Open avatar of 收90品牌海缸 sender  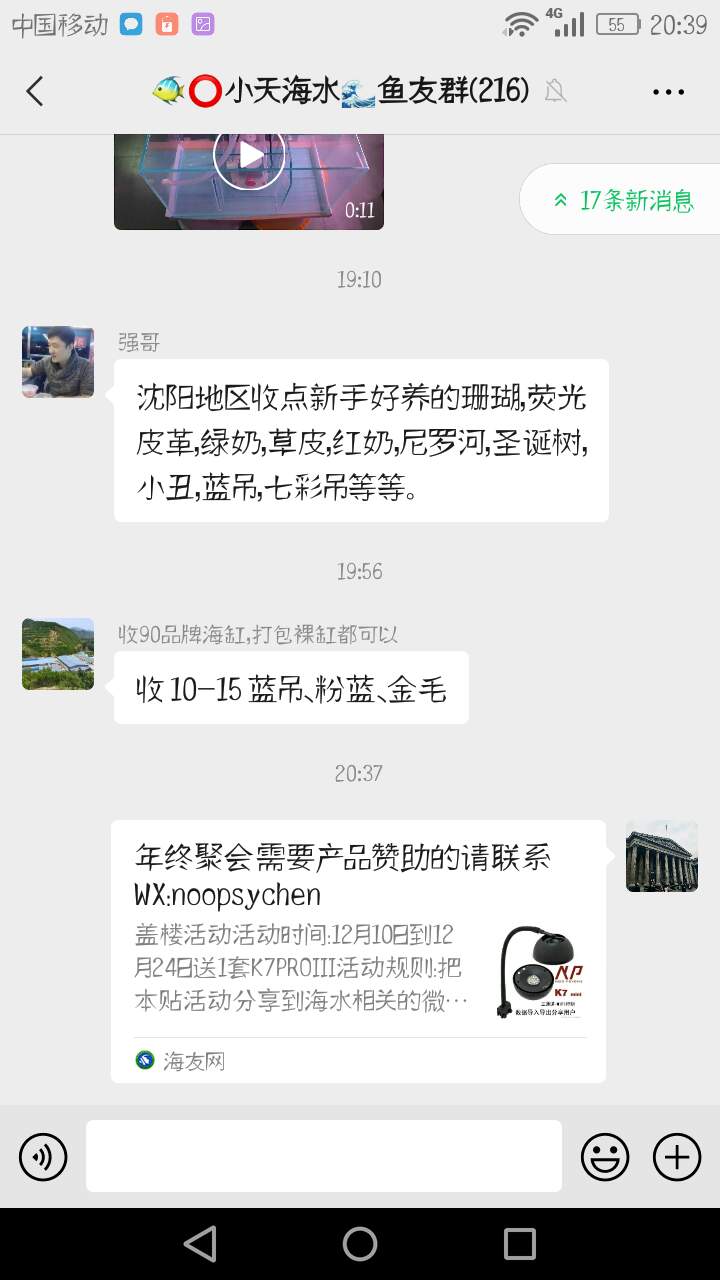58,654
